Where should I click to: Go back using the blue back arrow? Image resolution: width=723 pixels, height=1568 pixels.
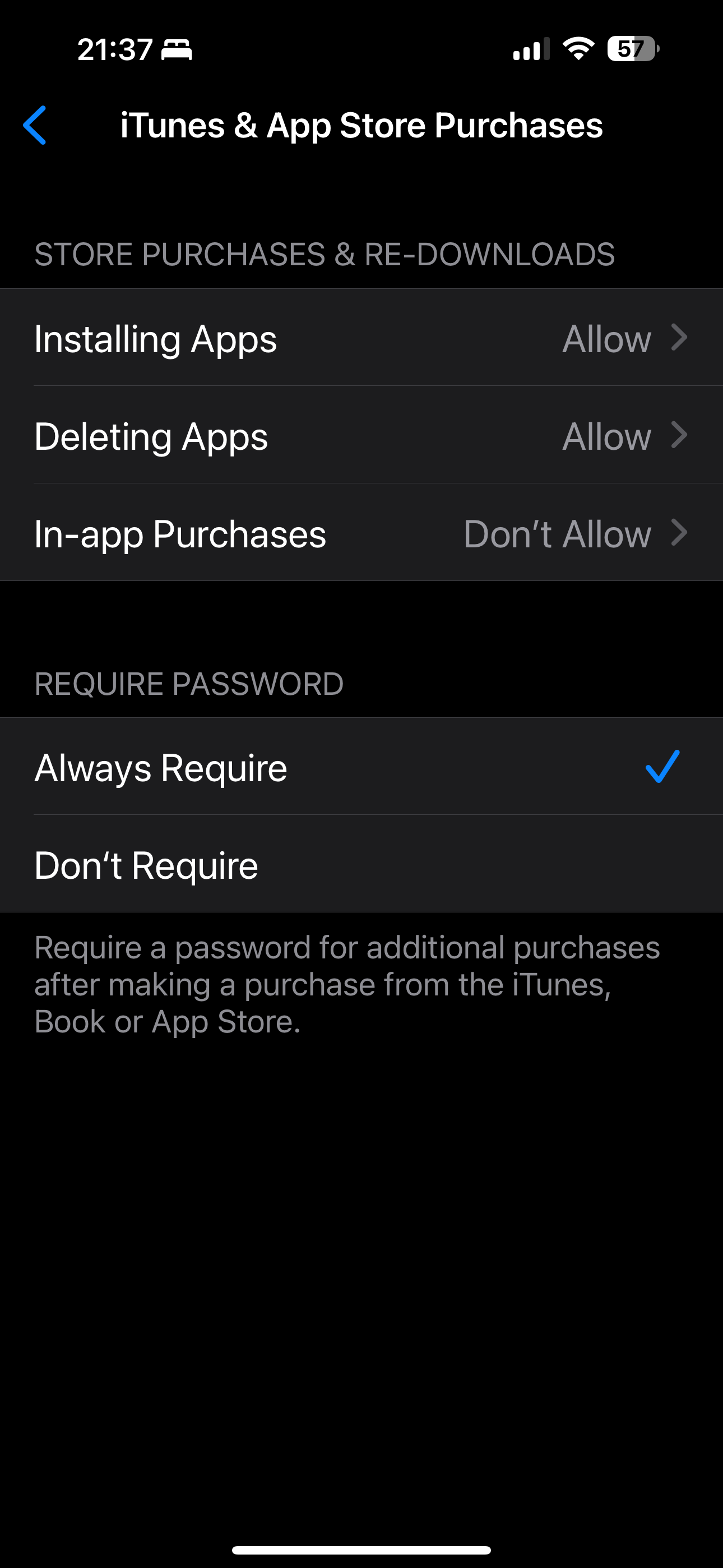coord(35,126)
